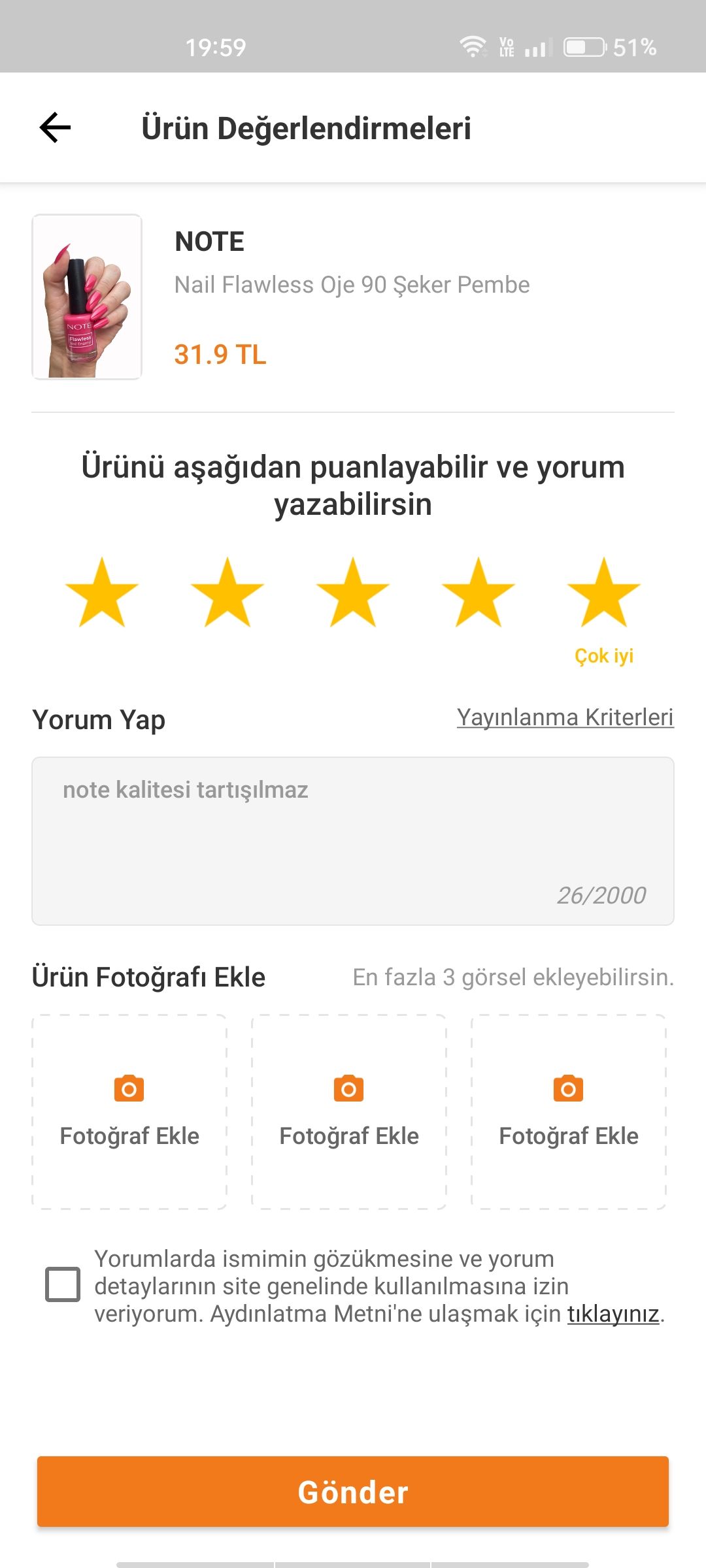
Task: Tap the fifth star above Çok iyi
Action: coord(604,593)
